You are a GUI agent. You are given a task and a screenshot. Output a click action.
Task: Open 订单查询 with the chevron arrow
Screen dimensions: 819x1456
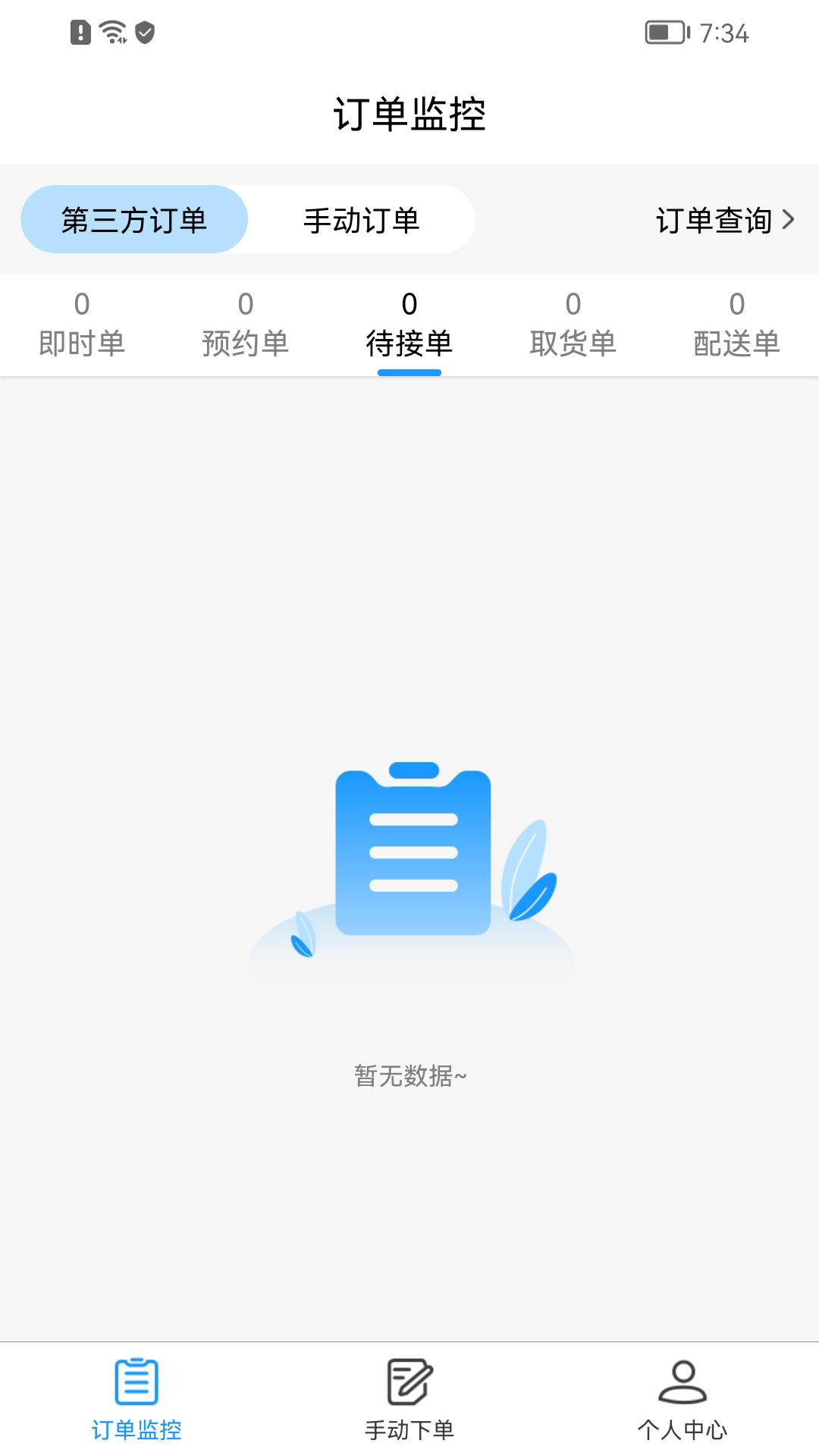(716, 221)
